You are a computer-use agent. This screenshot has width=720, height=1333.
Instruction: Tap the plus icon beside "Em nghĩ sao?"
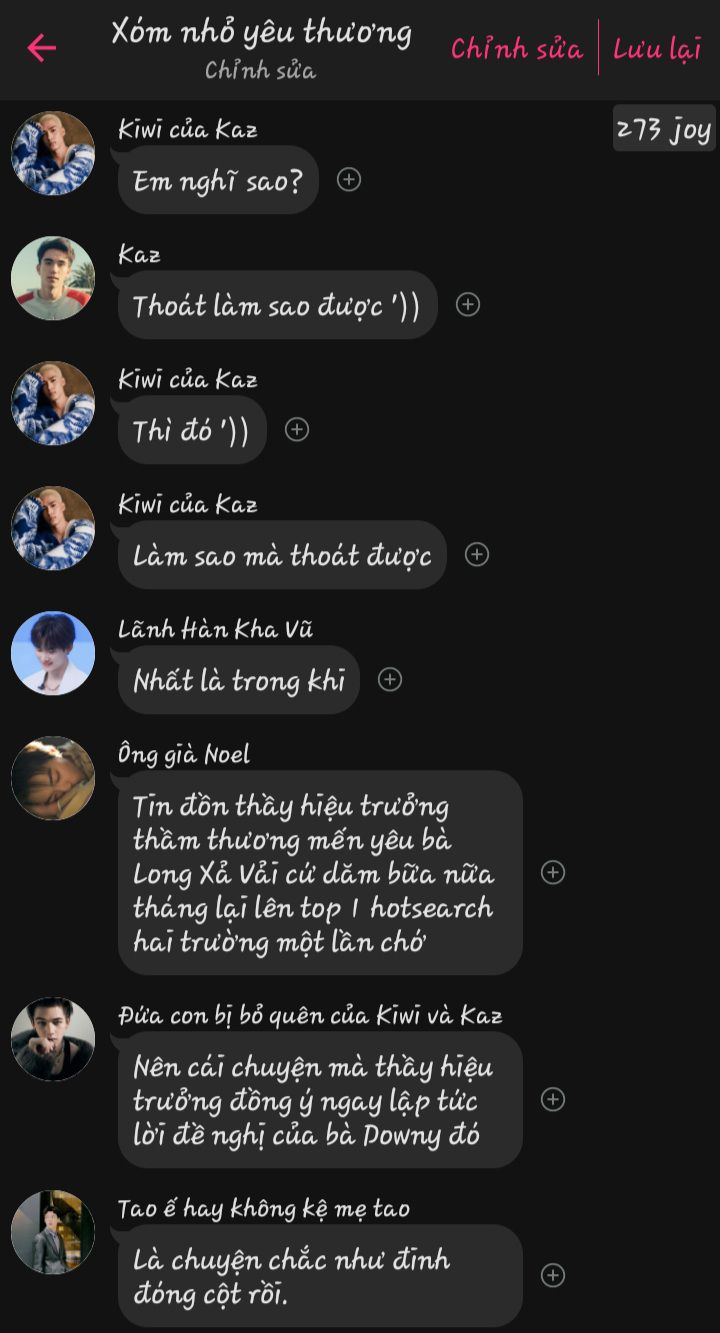[x=348, y=180]
